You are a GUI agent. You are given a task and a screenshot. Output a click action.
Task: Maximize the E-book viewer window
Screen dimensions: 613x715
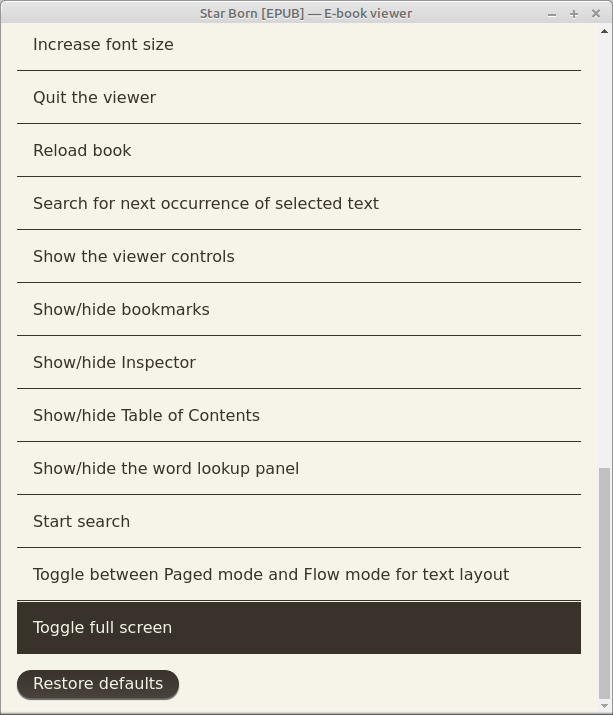click(x=574, y=13)
